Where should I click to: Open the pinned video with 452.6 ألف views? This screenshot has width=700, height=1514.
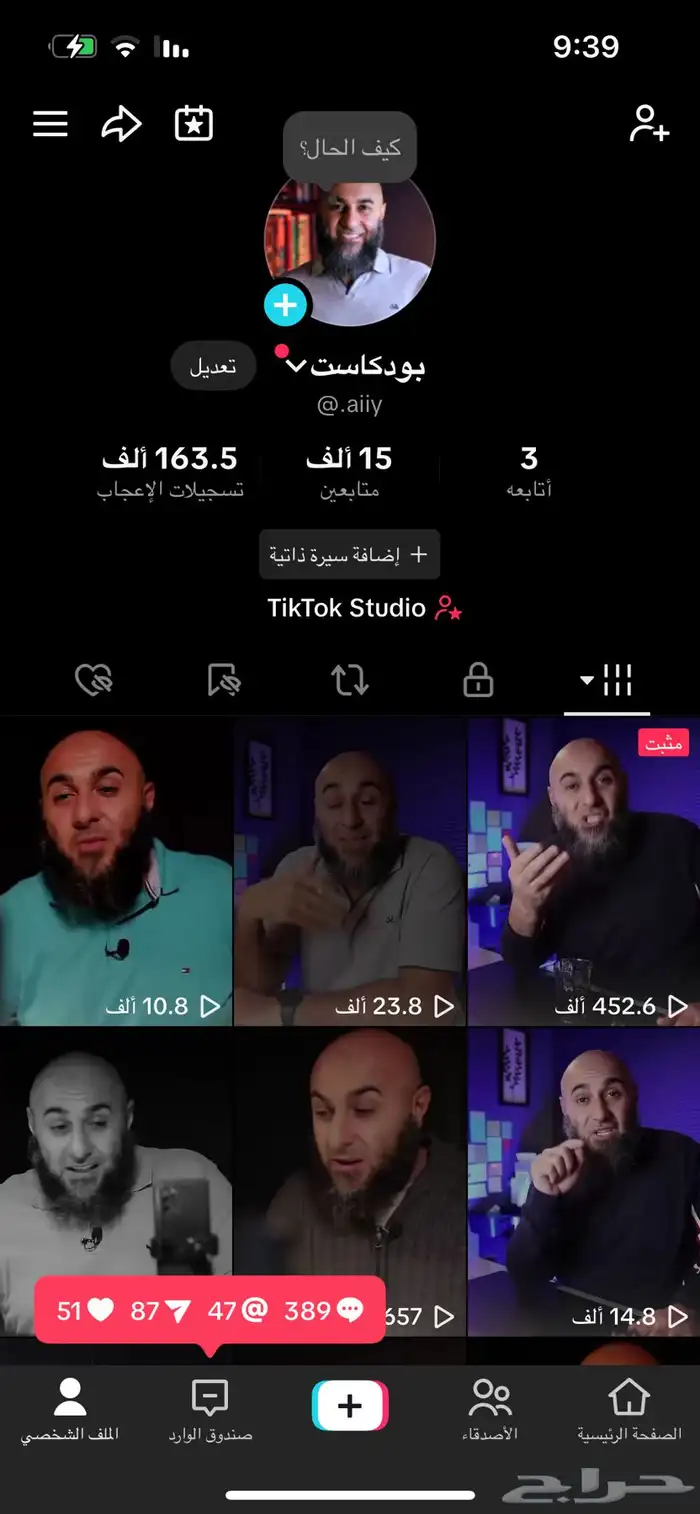click(583, 870)
